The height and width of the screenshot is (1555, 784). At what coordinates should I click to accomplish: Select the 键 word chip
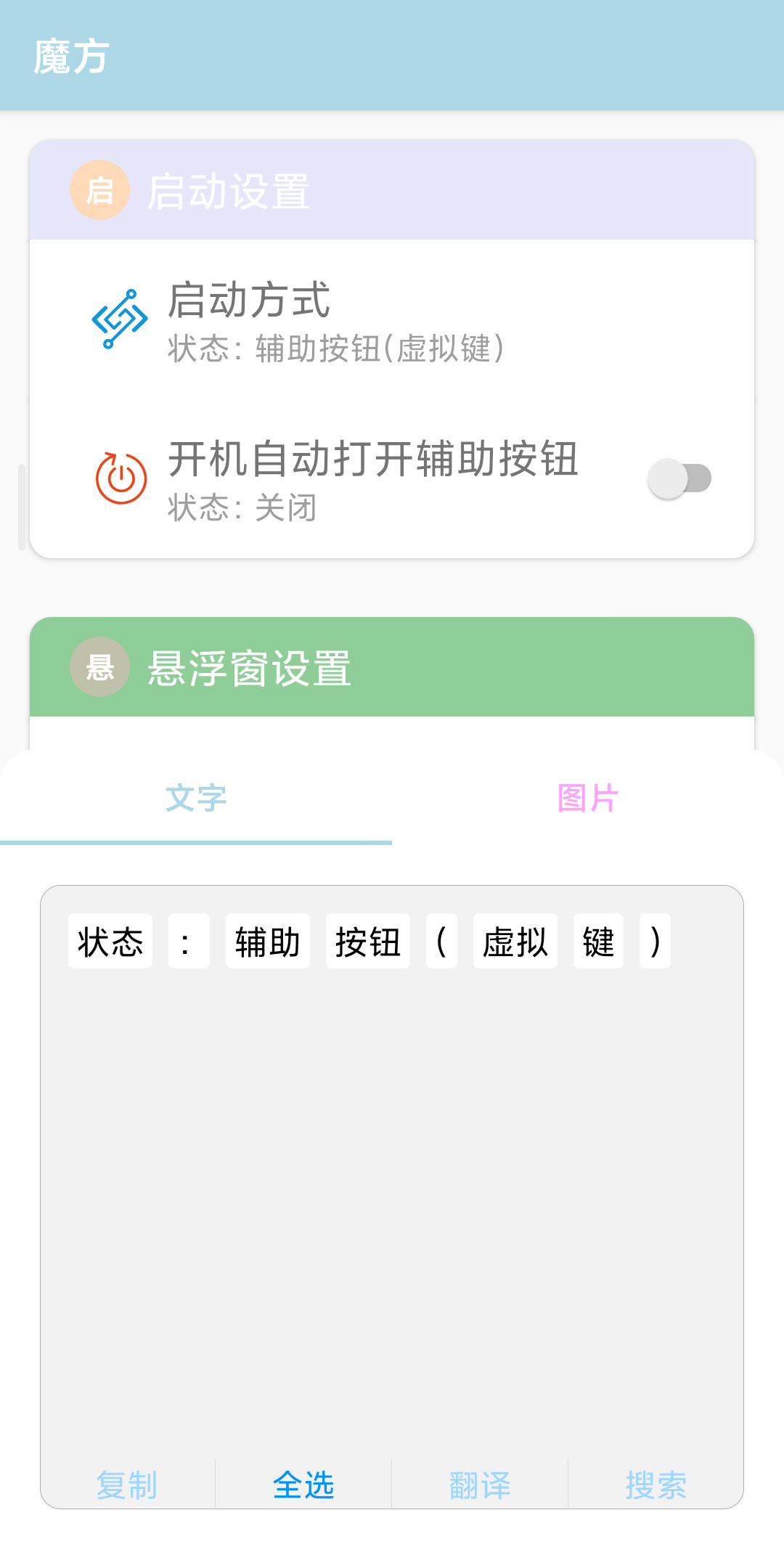tap(597, 940)
